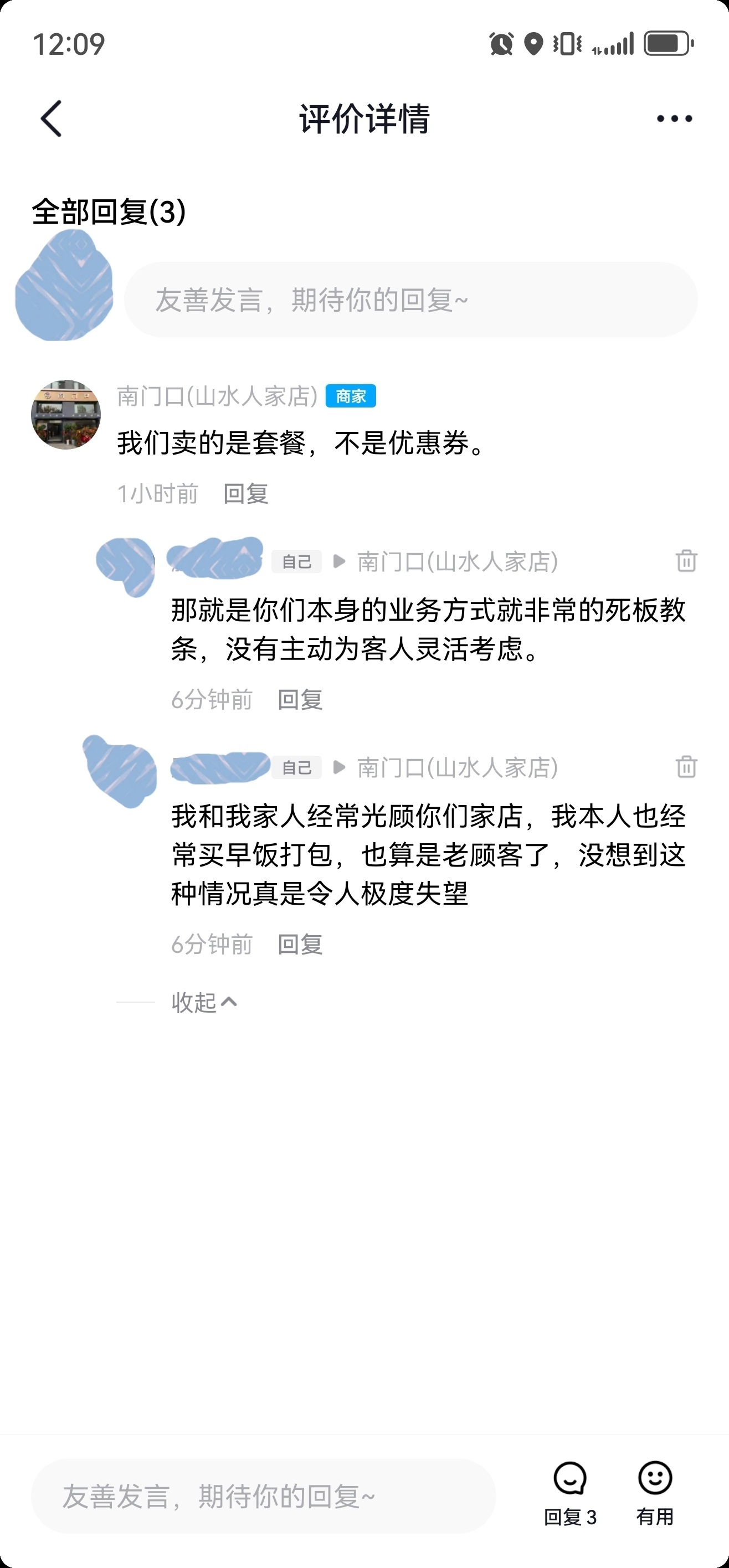
Task: Mark the review as 有用
Action: 655,1494
